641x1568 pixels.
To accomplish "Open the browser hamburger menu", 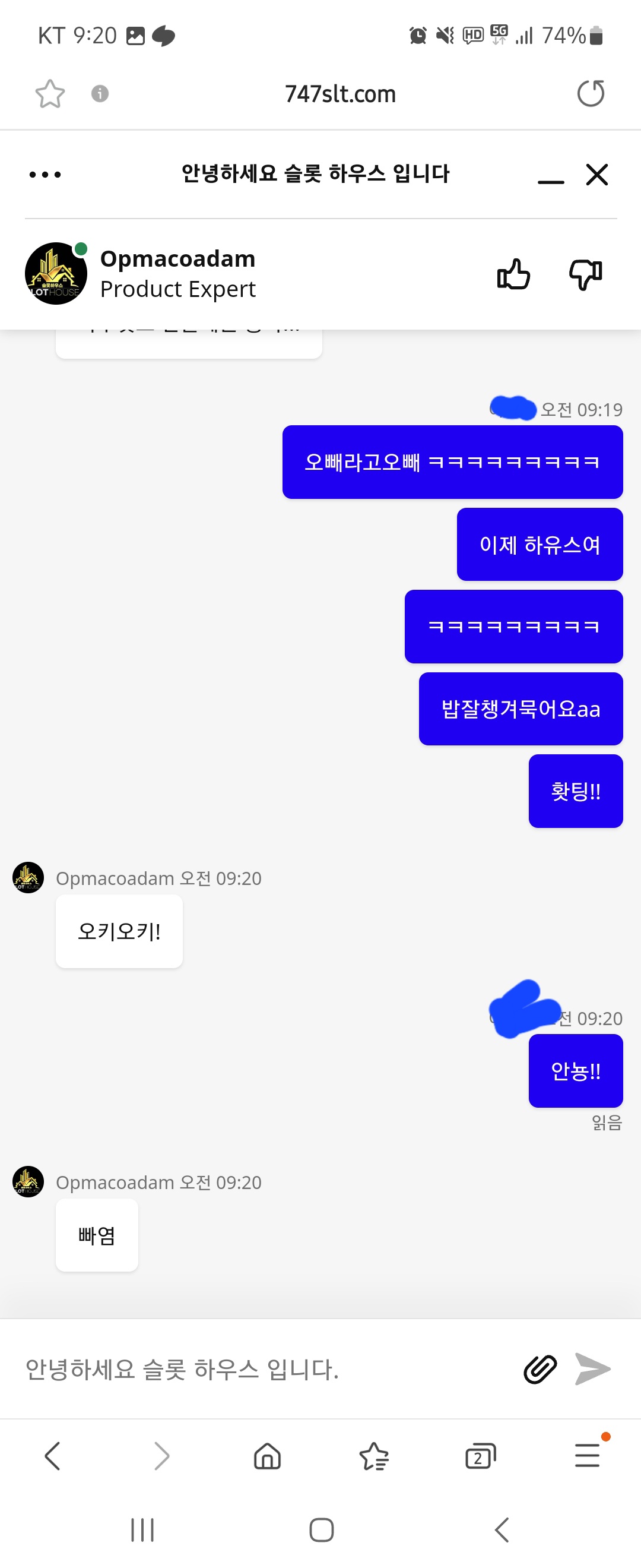I will pyautogui.click(x=588, y=1455).
